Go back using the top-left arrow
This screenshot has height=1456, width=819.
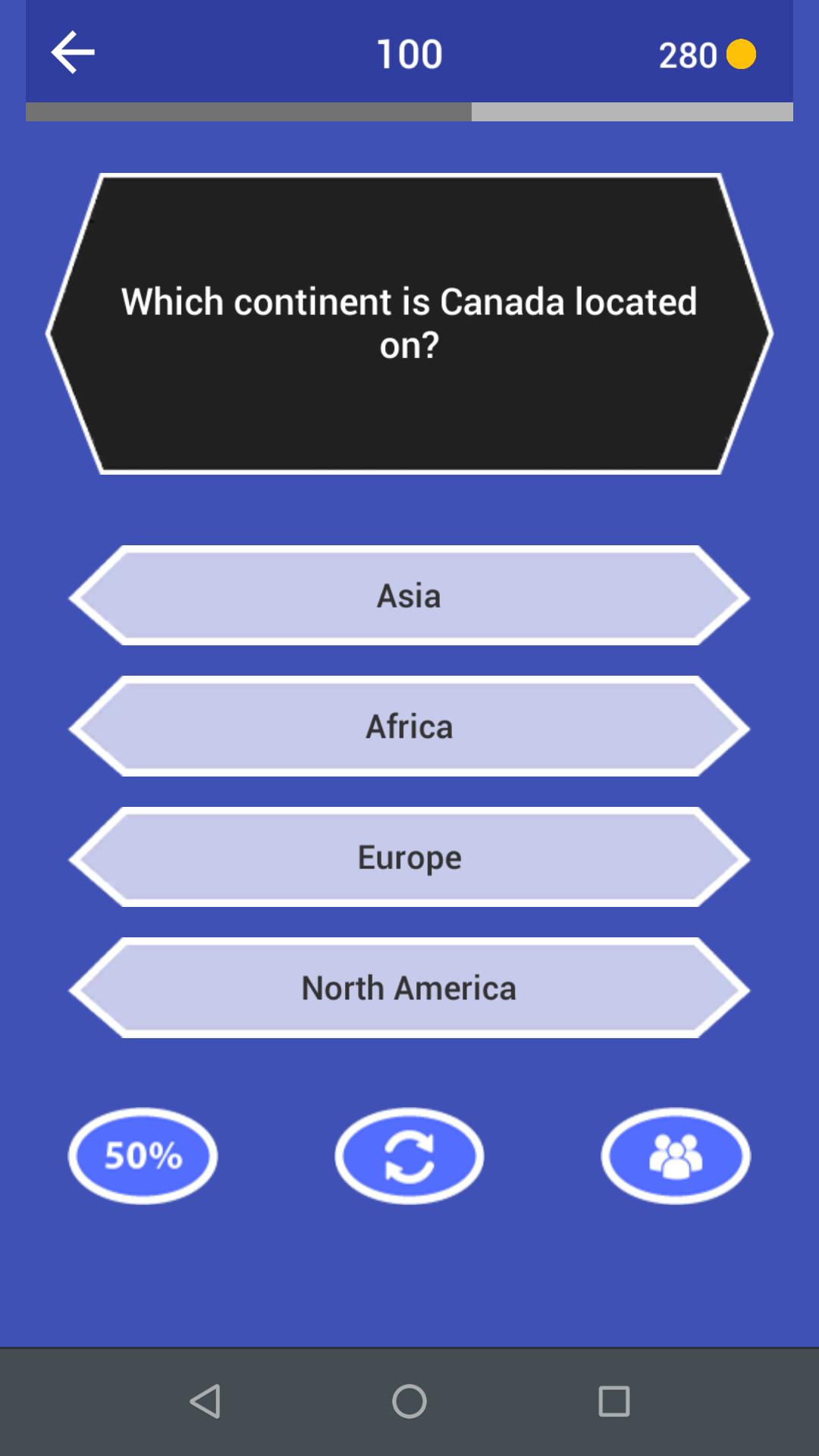pos(73,52)
